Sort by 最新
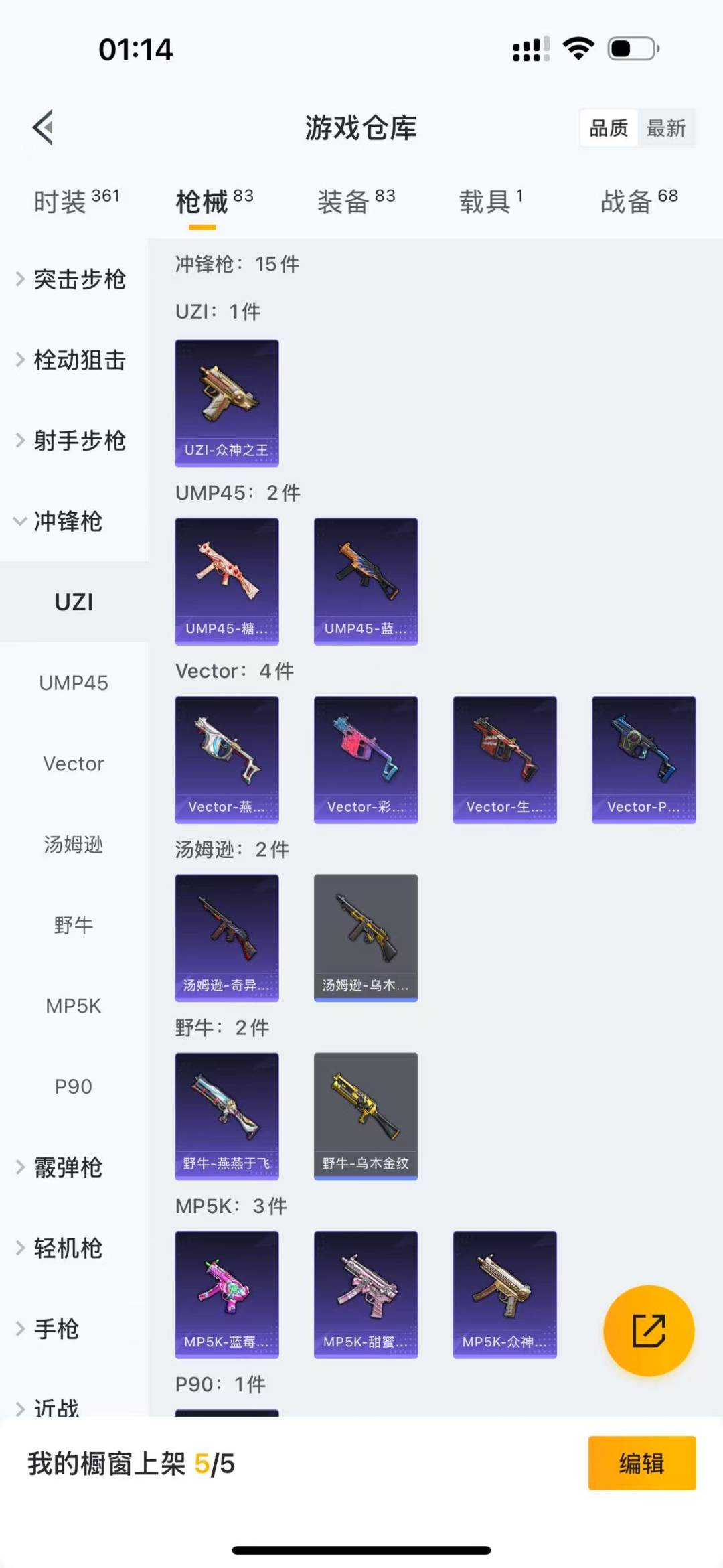723x1568 pixels. pos(665,128)
